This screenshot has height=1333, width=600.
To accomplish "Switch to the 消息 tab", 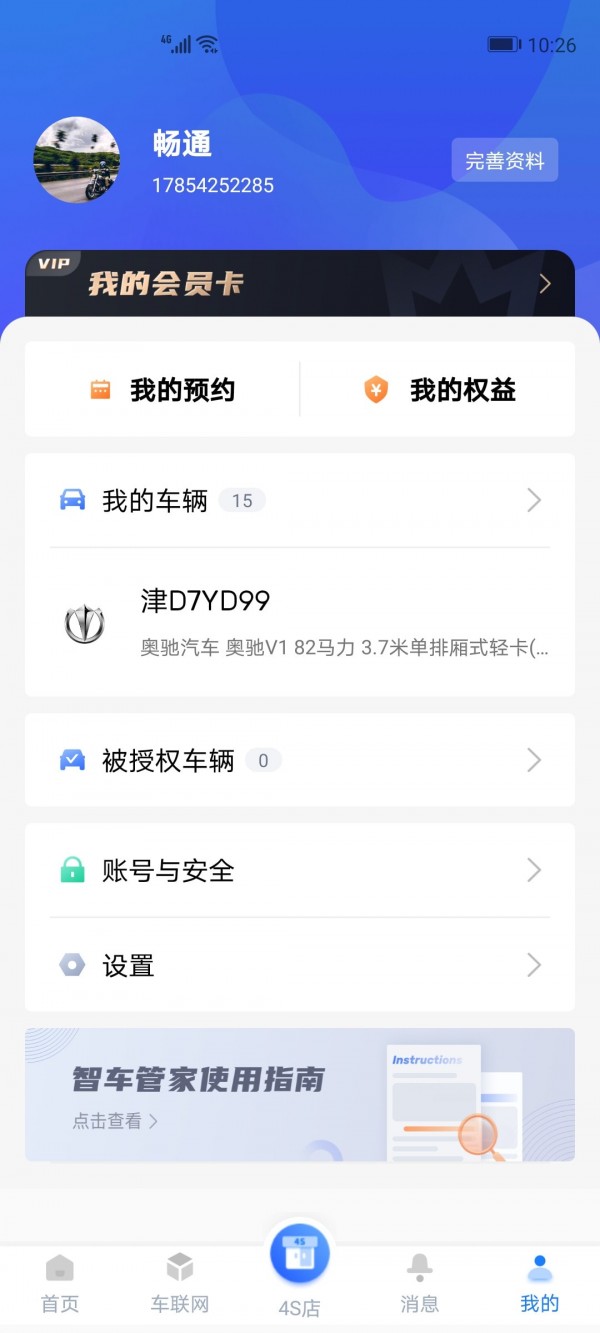I will (420, 1283).
